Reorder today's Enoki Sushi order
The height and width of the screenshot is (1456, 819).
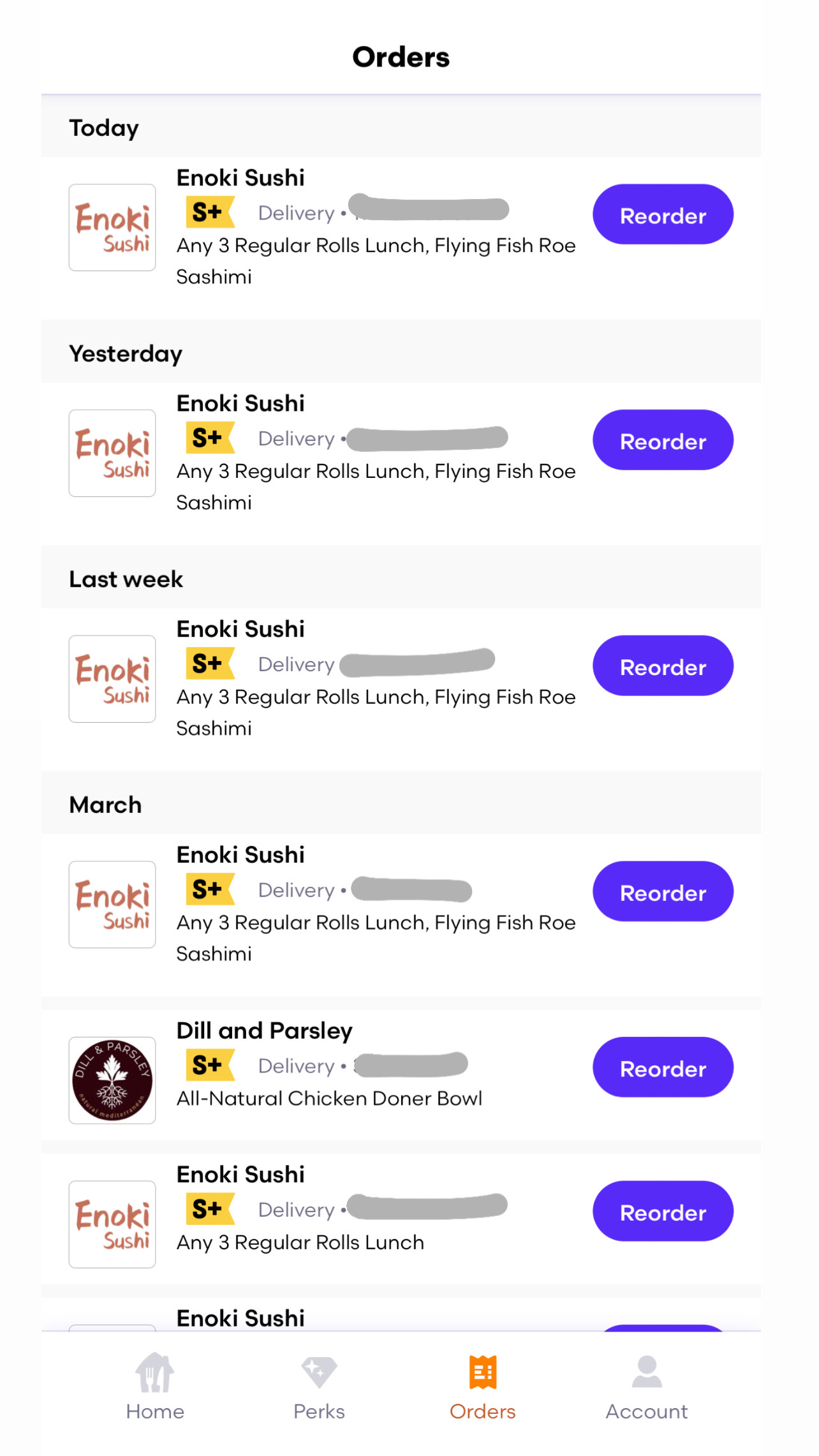pyautogui.click(x=663, y=215)
